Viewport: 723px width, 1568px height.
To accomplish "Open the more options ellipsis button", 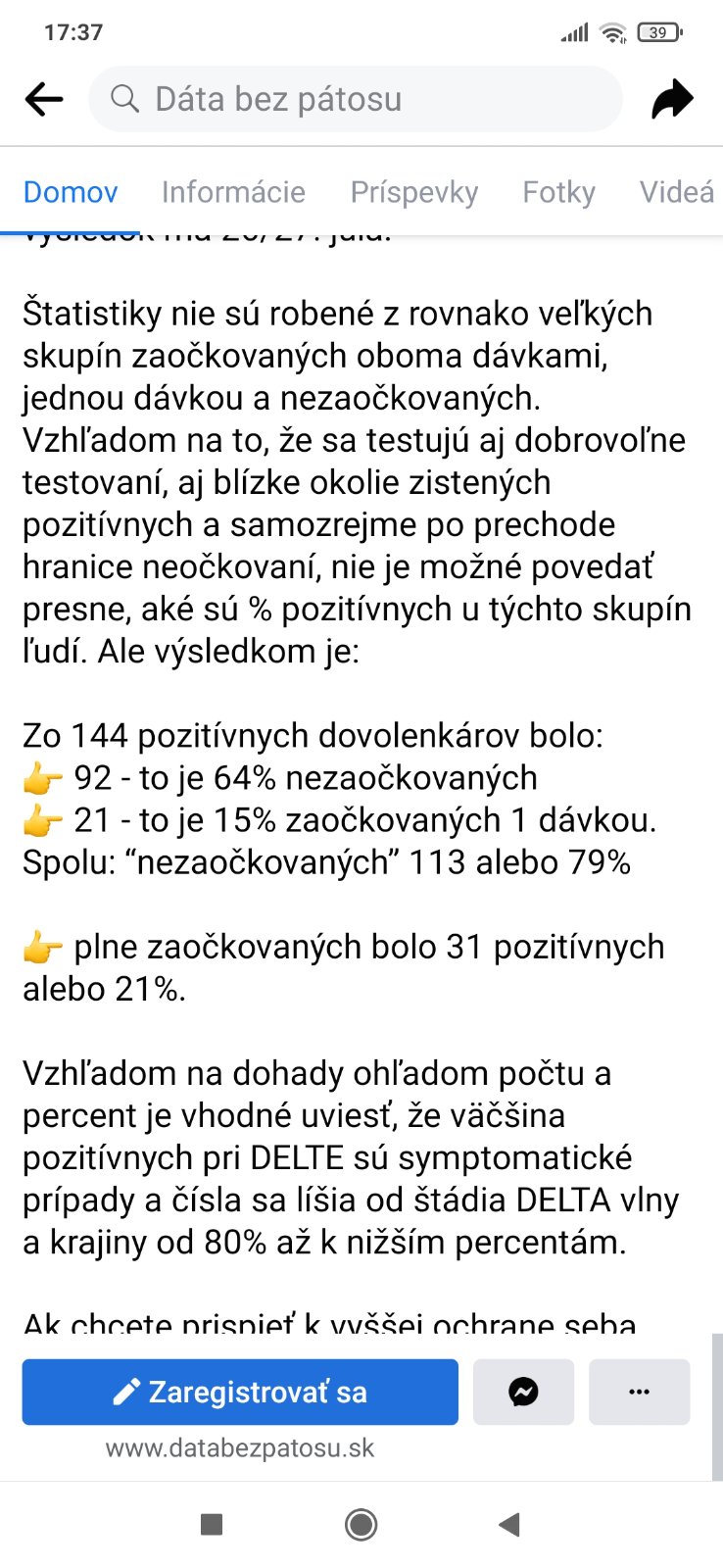I will 639,1392.
